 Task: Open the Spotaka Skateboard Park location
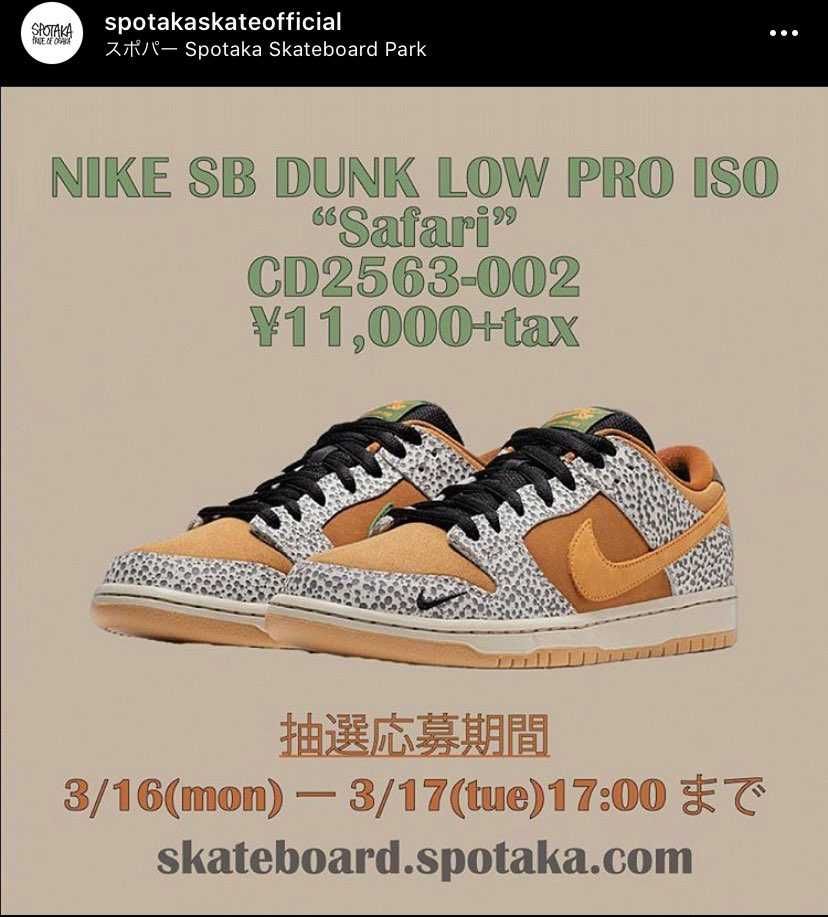[x=265, y=49]
